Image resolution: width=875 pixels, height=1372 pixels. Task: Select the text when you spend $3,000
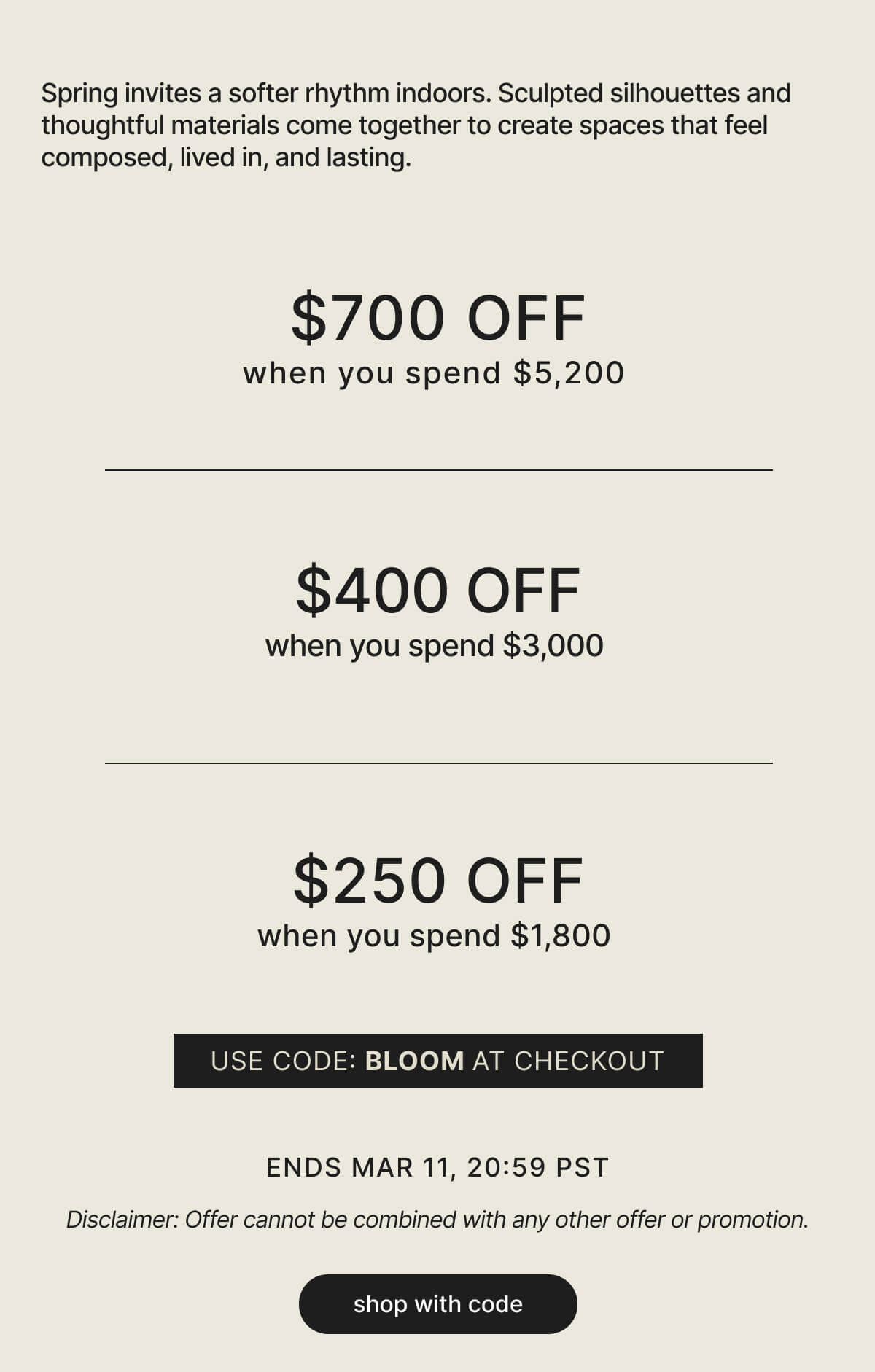pyautogui.click(x=435, y=644)
